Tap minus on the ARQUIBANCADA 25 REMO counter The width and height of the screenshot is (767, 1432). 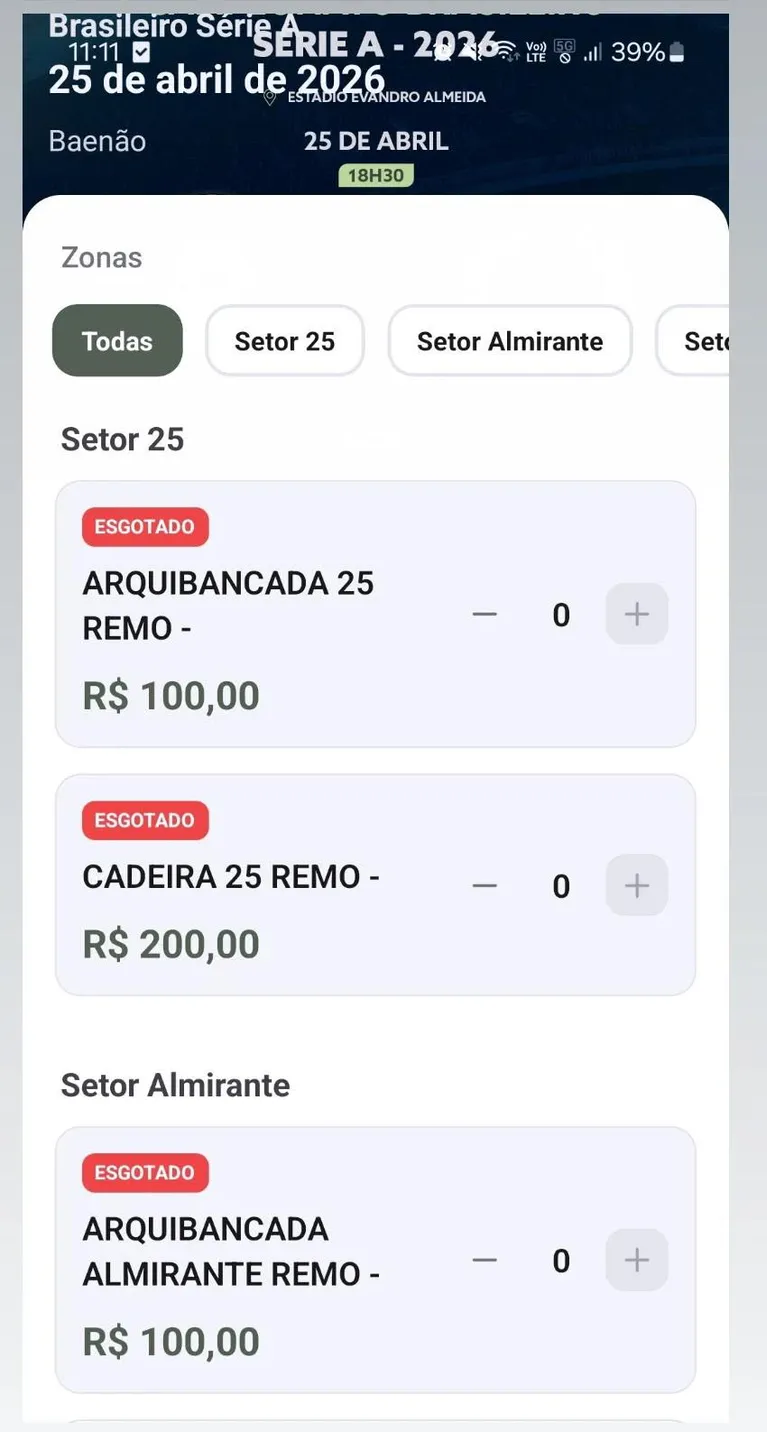[x=484, y=614]
